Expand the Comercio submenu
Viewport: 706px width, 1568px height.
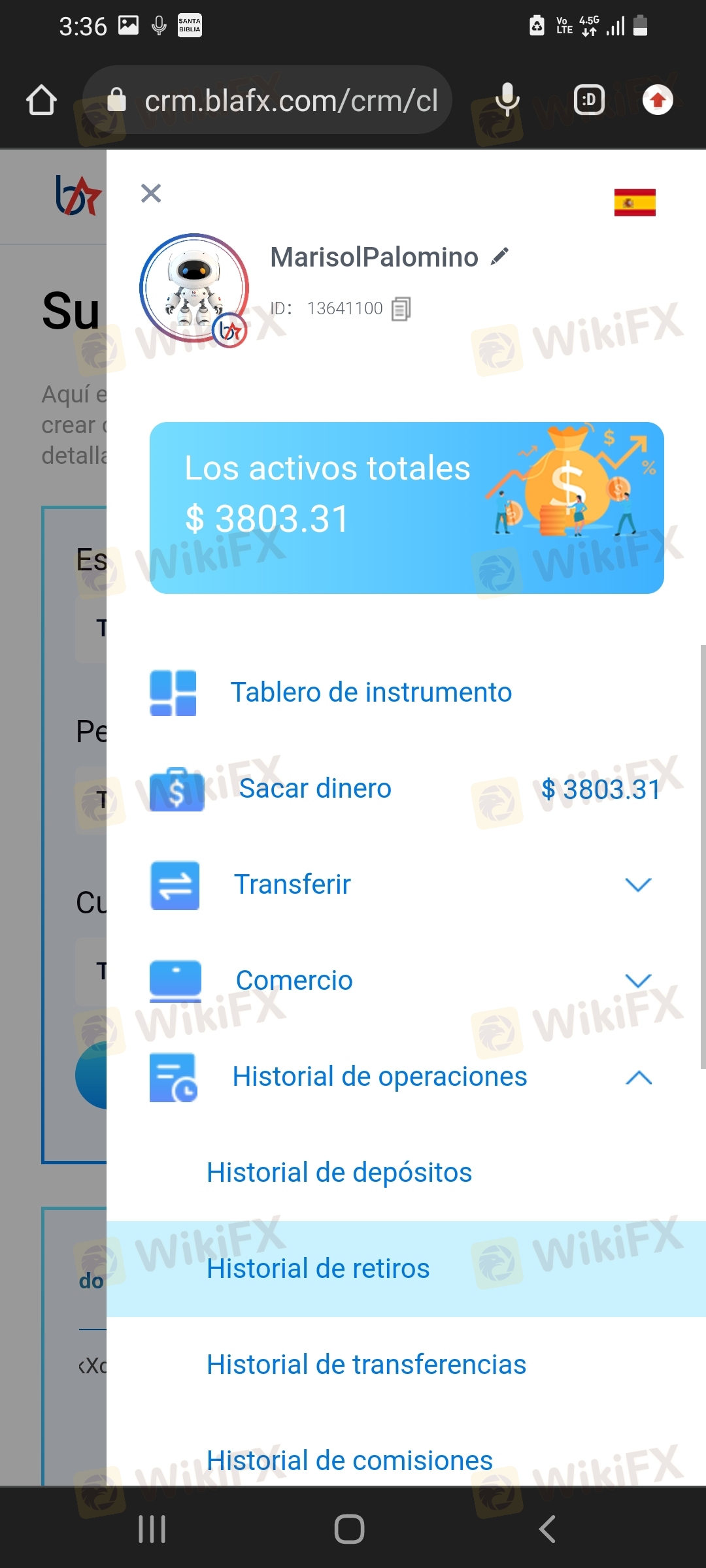pyautogui.click(x=406, y=981)
